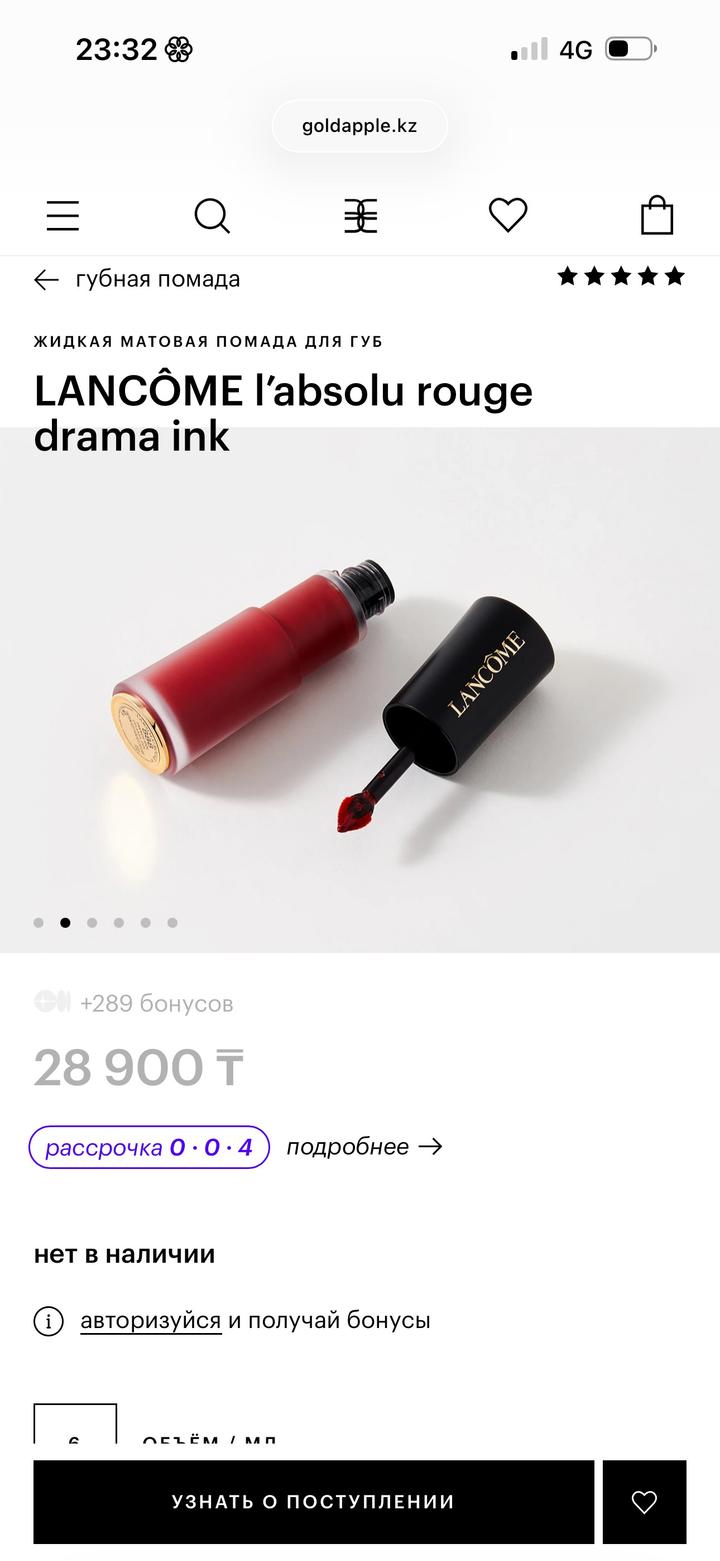Tap авторизуйся to log in
This screenshot has width=720, height=1561.
pyautogui.click(x=150, y=1321)
